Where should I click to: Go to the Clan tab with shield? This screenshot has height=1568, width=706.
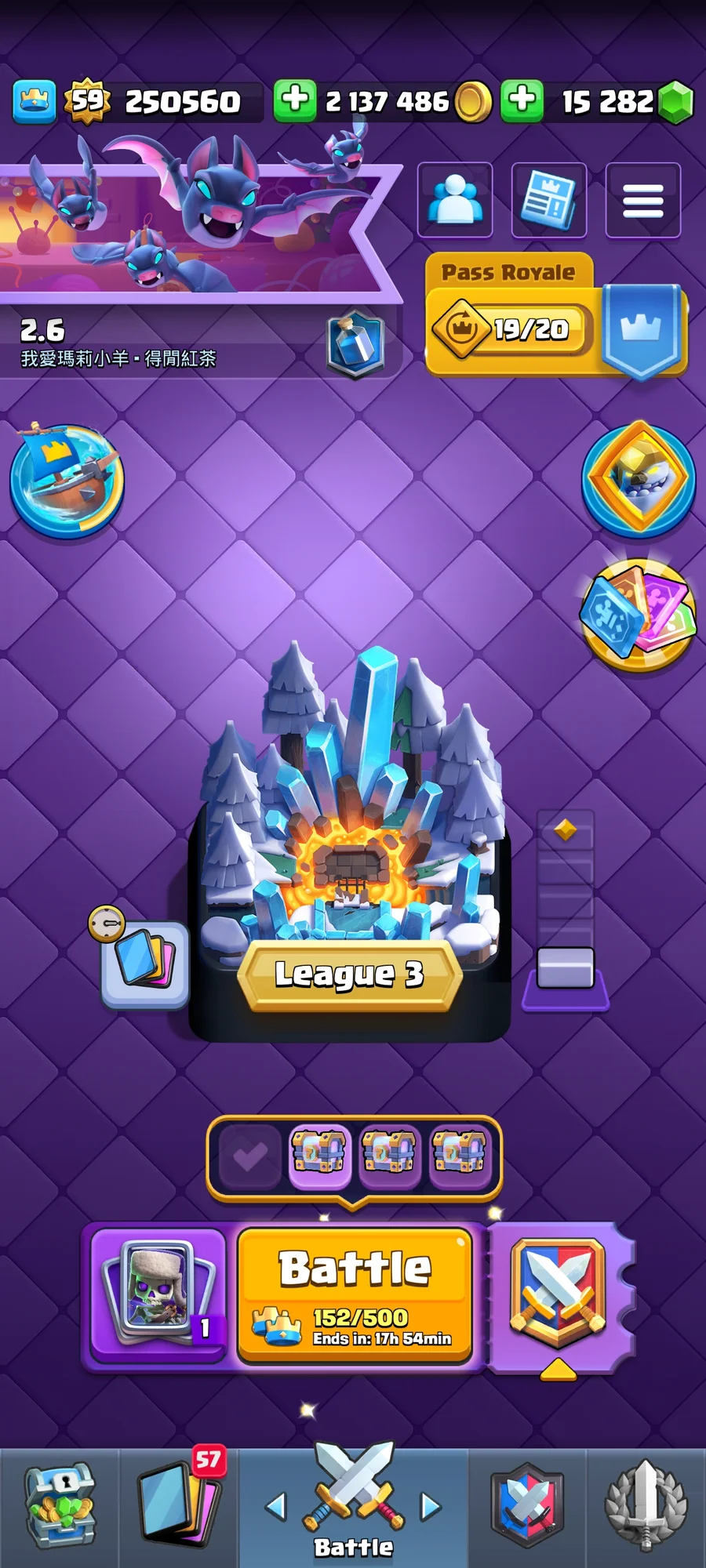(527, 1507)
